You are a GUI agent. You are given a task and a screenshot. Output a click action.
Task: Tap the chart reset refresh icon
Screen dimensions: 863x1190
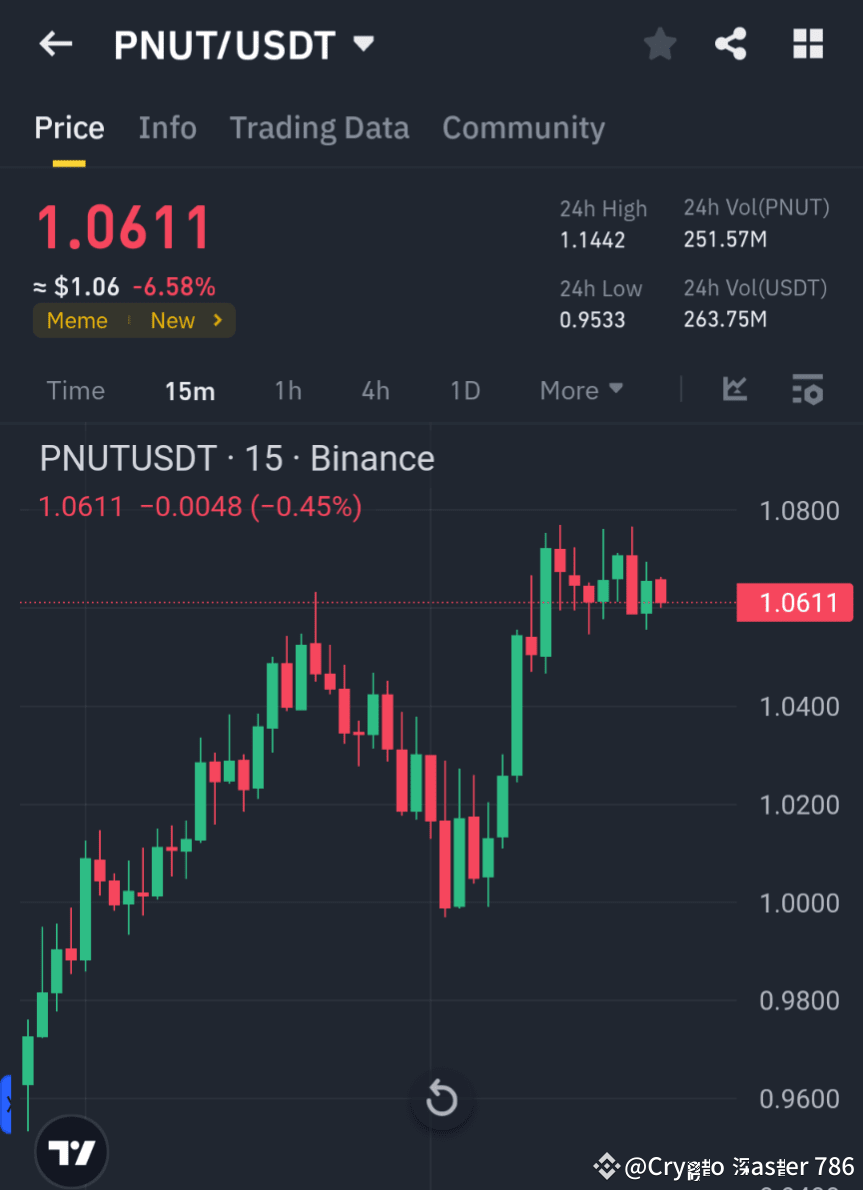(x=441, y=1098)
